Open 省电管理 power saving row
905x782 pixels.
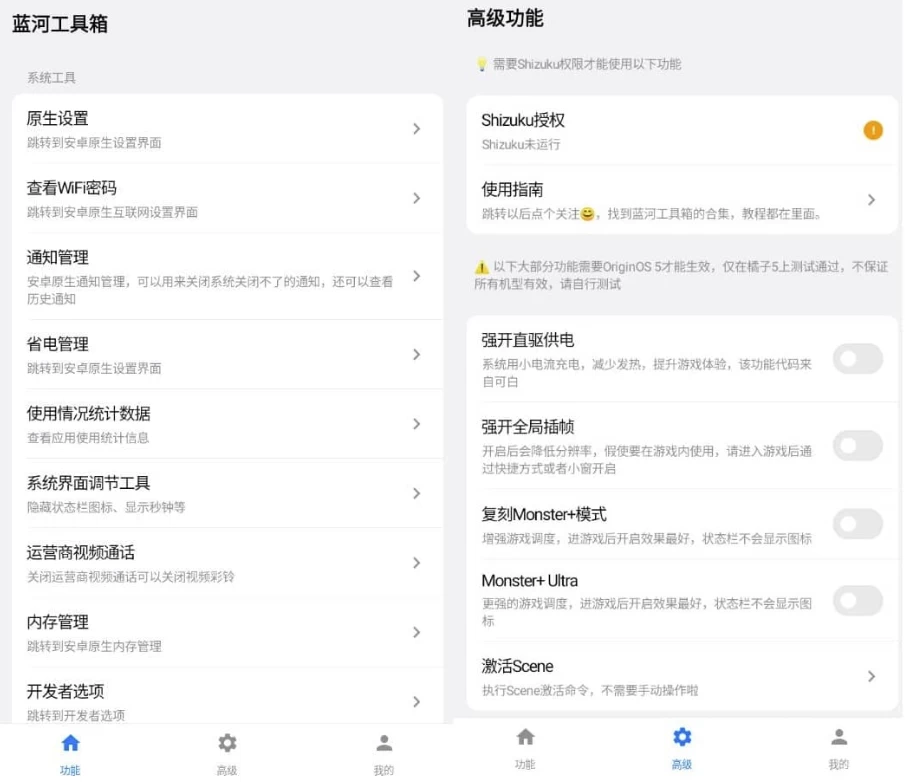point(227,354)
